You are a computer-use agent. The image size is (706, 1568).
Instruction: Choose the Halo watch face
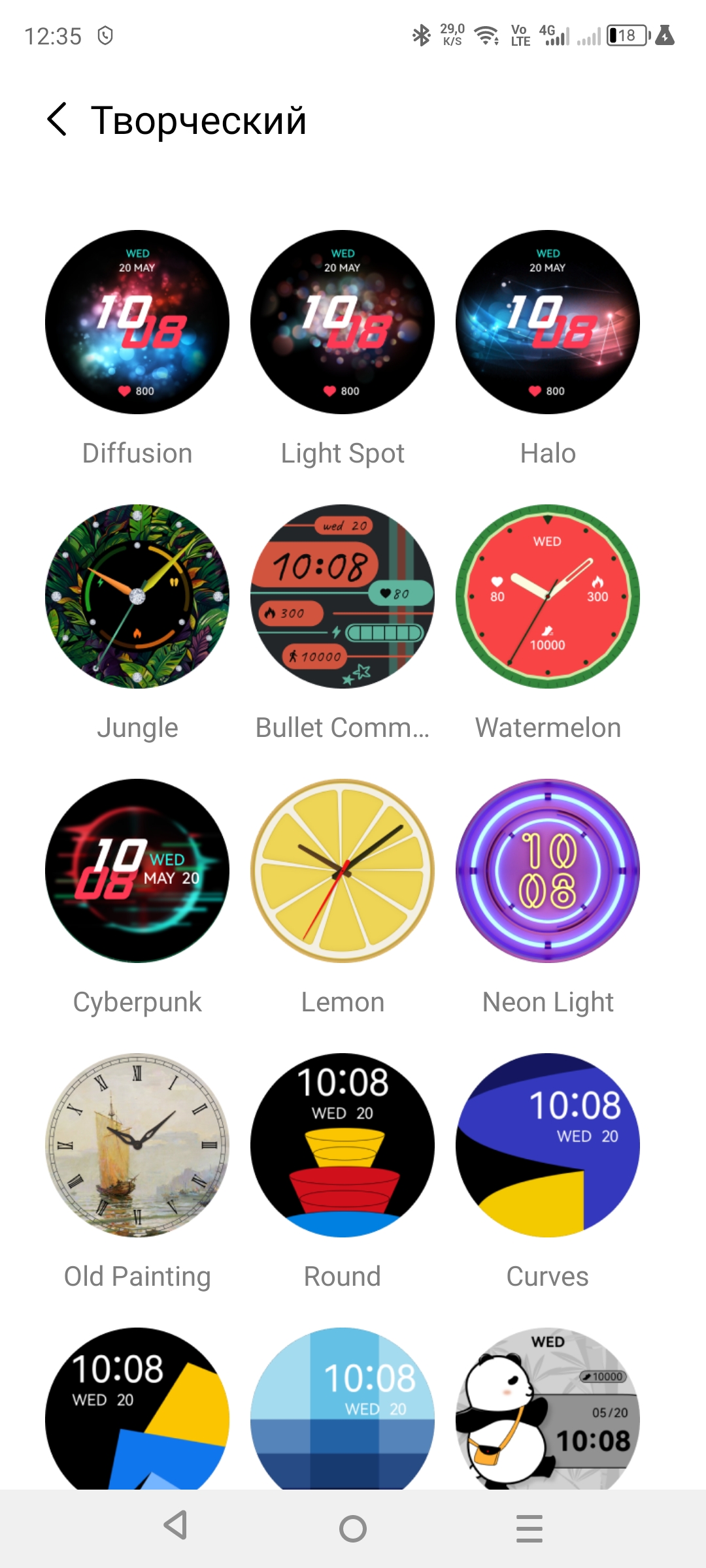tap(548, 322)
